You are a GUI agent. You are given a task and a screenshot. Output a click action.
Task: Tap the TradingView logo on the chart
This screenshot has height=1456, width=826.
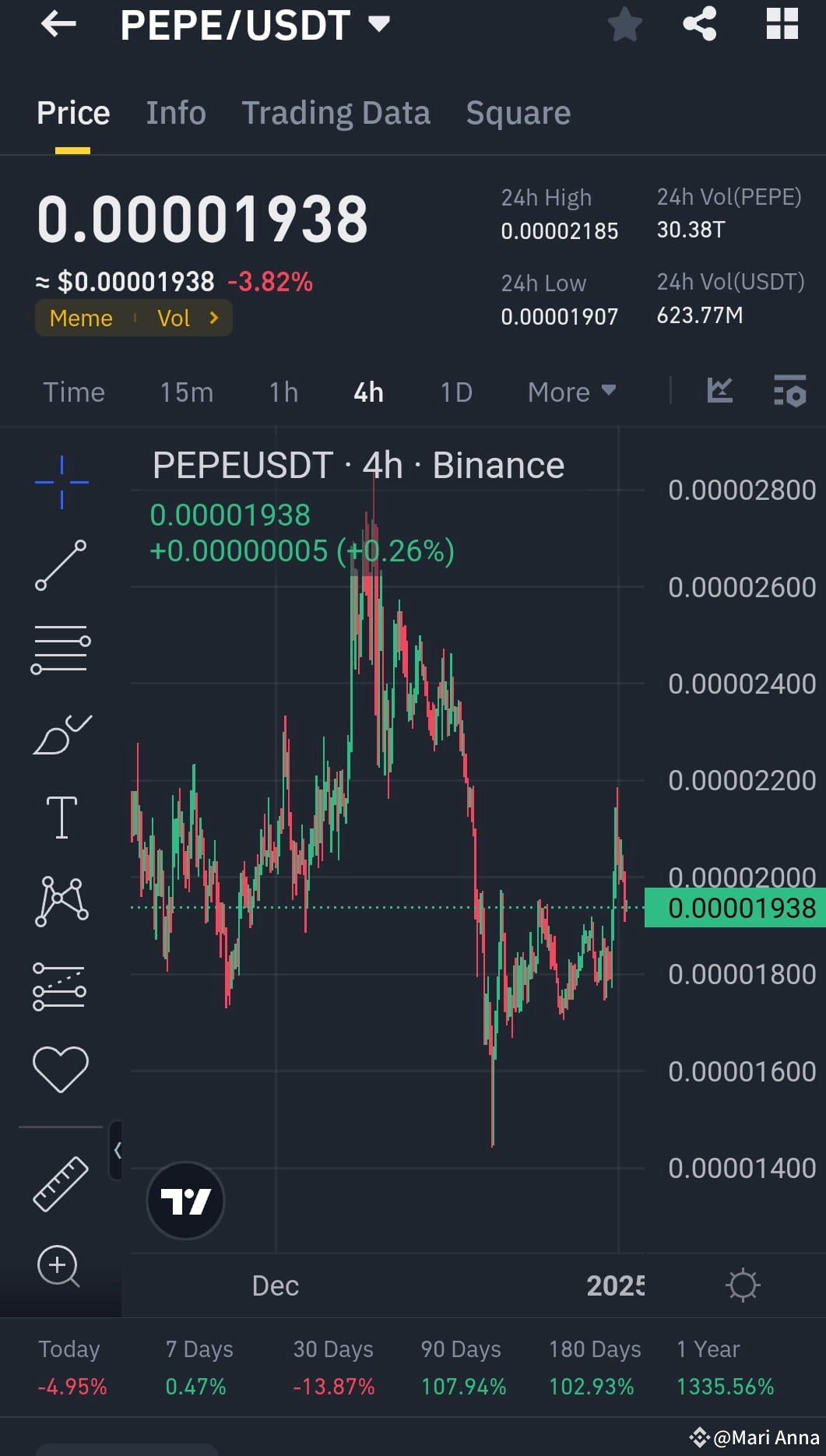click(x=185, y=1200)
